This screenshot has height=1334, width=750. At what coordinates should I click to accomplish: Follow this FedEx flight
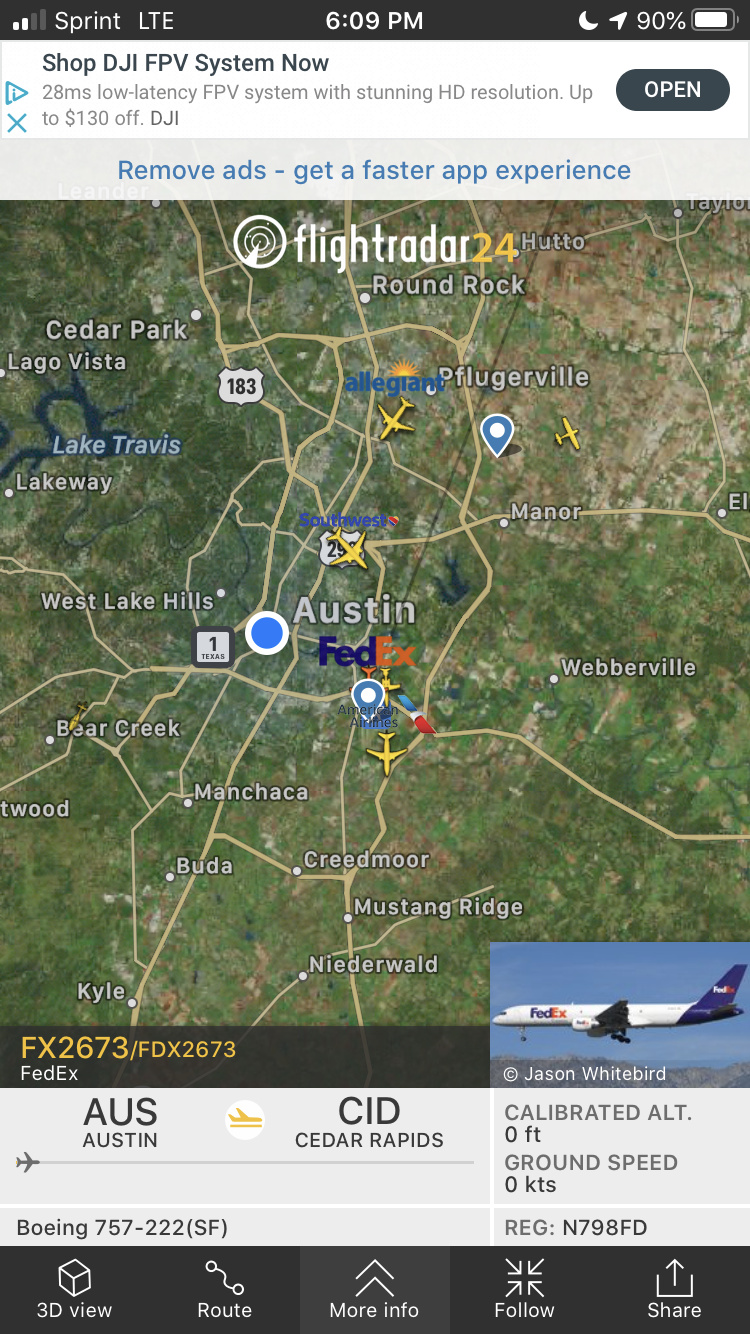(x=524, y=1289)
